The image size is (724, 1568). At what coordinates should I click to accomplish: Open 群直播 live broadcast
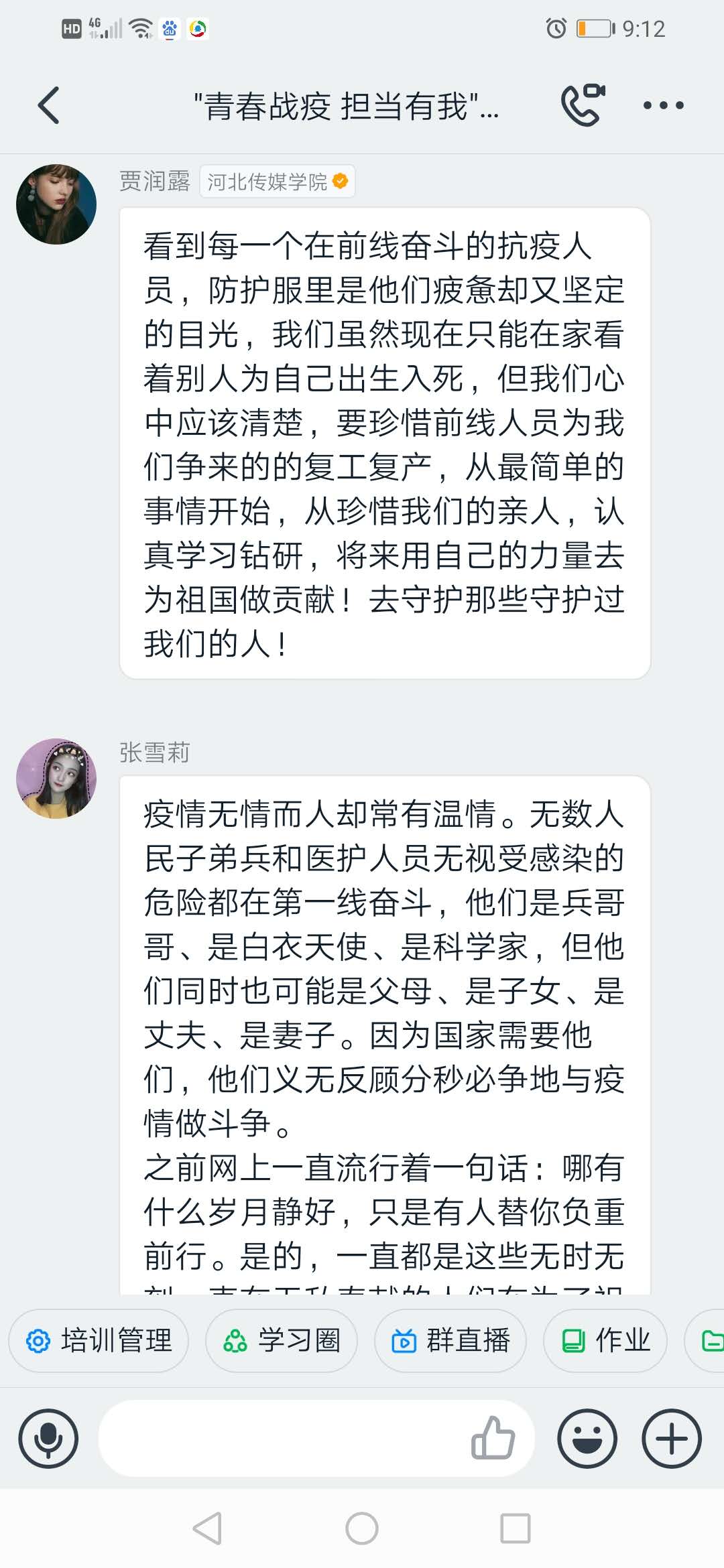click(450, 1341)
